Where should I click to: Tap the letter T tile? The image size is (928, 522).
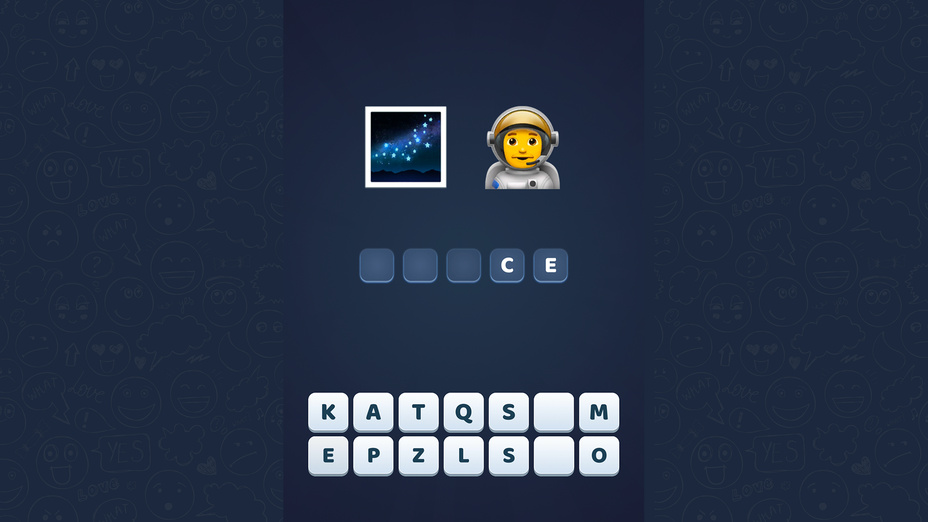(418, 411)
